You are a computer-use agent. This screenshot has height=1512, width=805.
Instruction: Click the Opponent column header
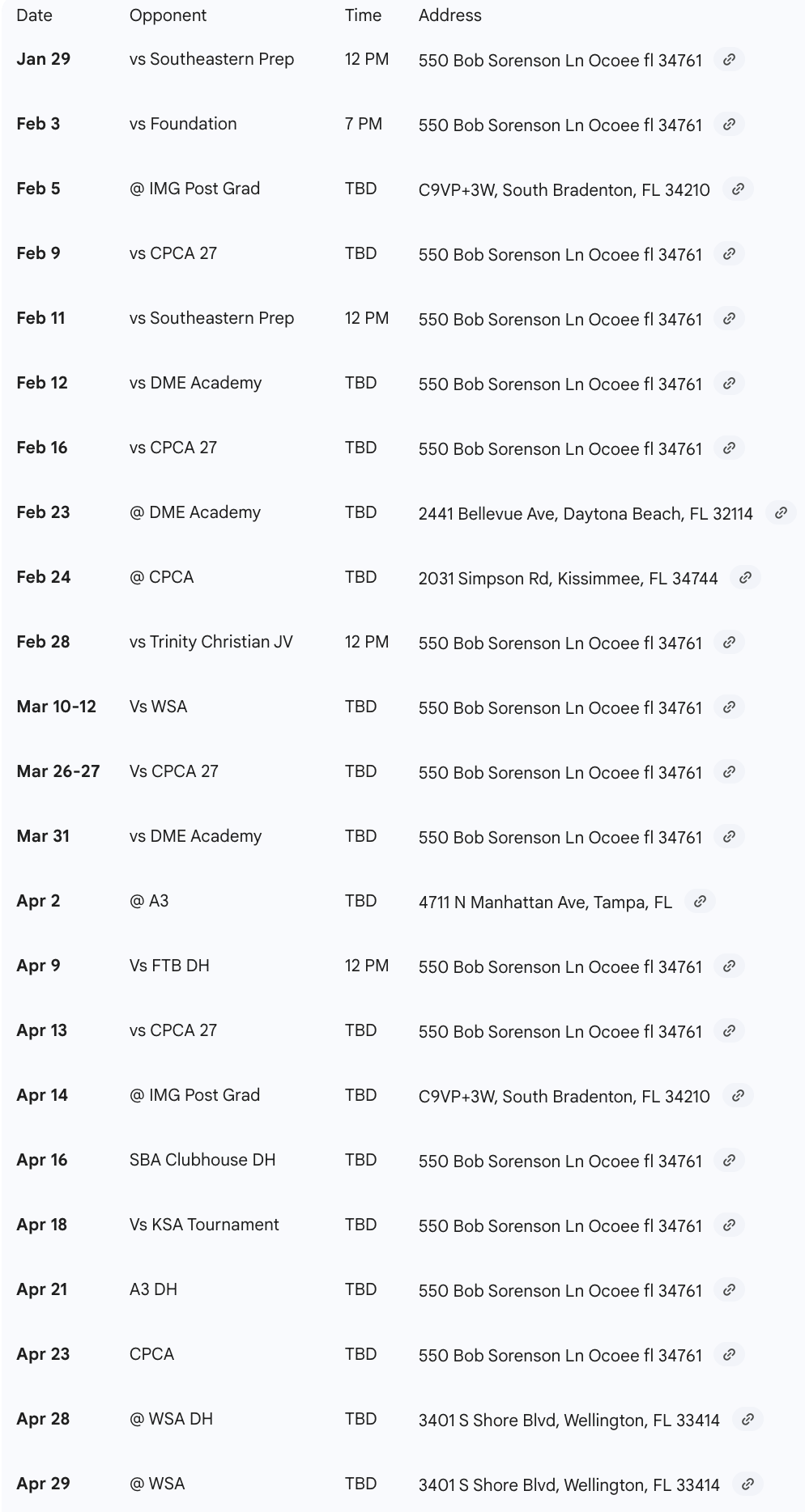[x=168, y=15]
